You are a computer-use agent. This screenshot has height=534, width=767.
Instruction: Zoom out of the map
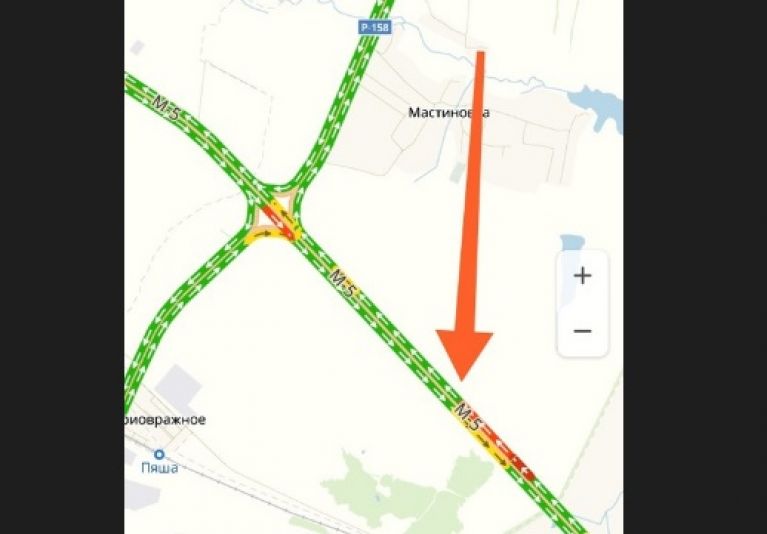tap(582, 330)
